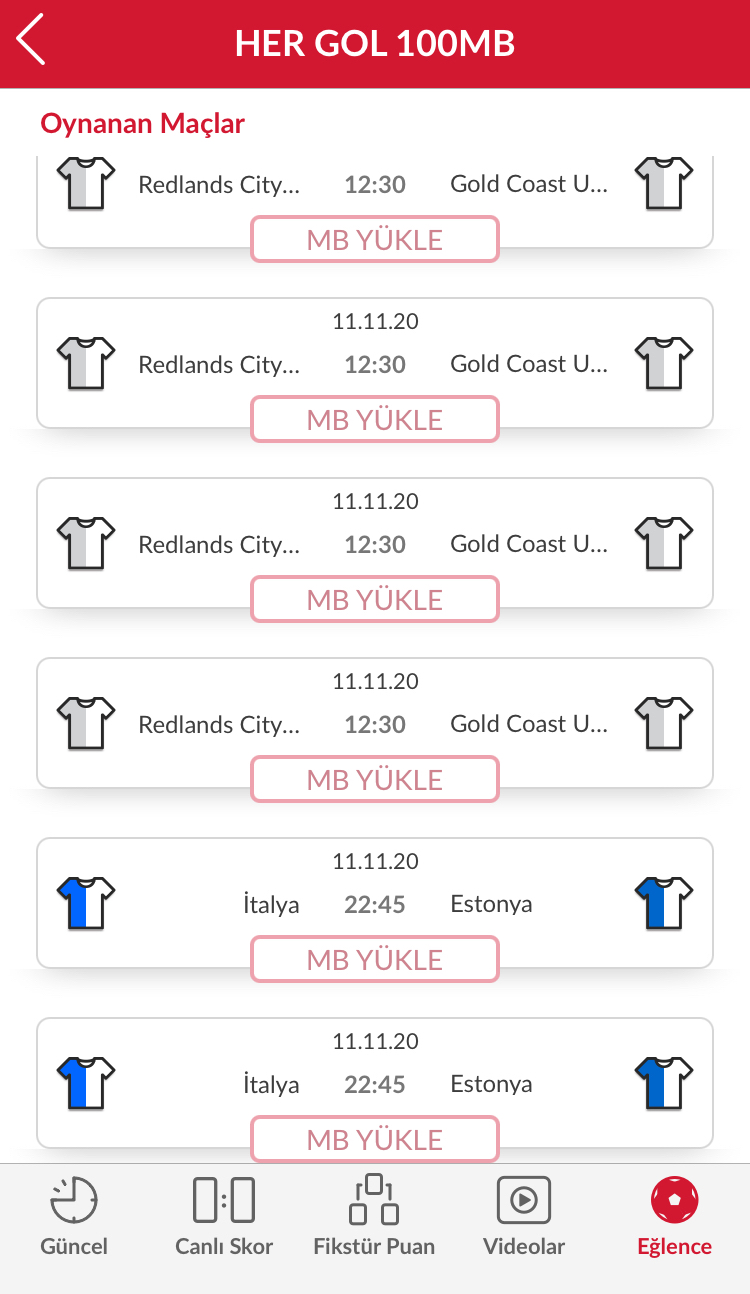Screen dimensions: 750x1294
Task: Switch to the Güncel tab
Action: click(x=74, y=1216)
